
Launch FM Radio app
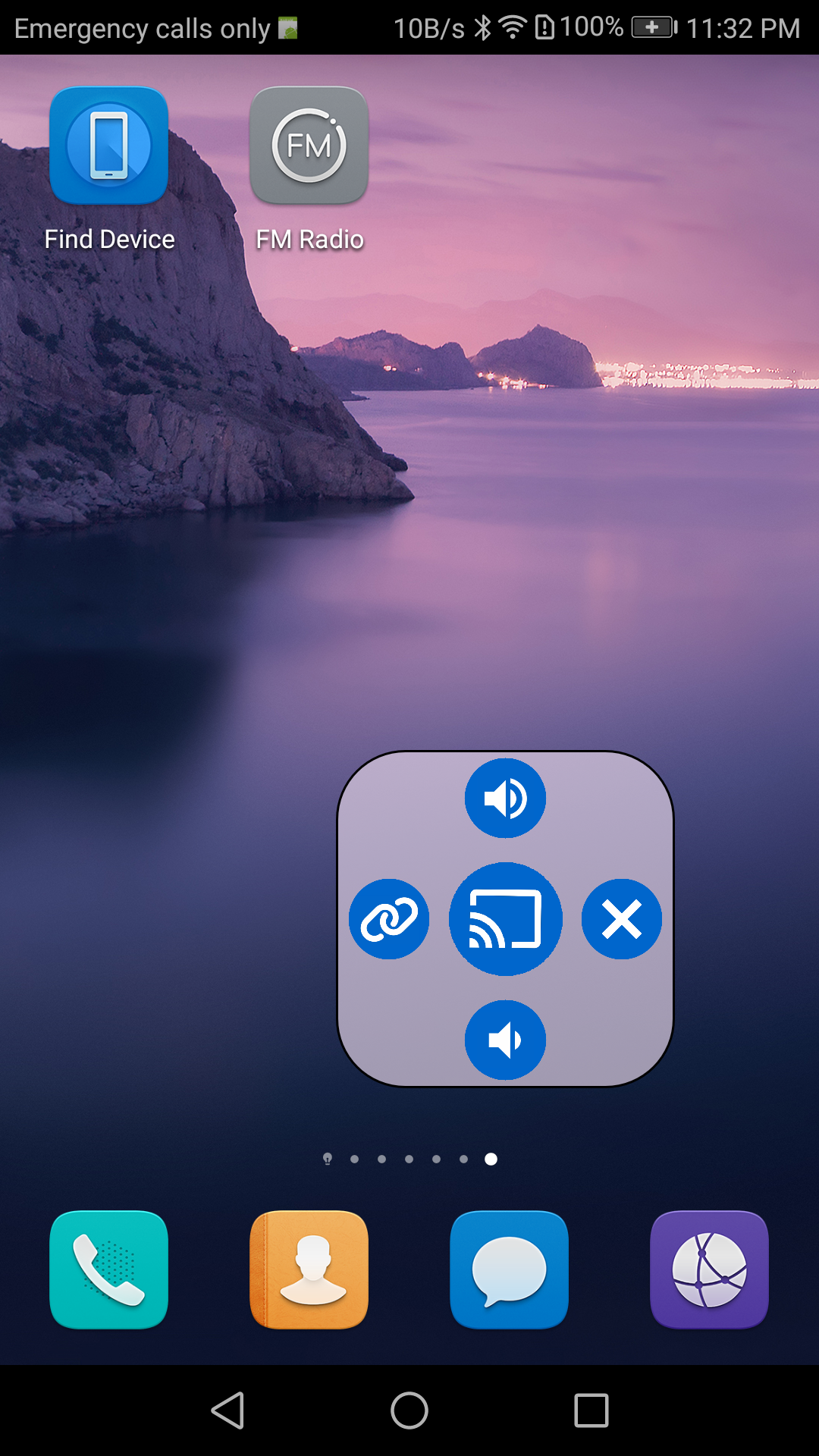309,146
